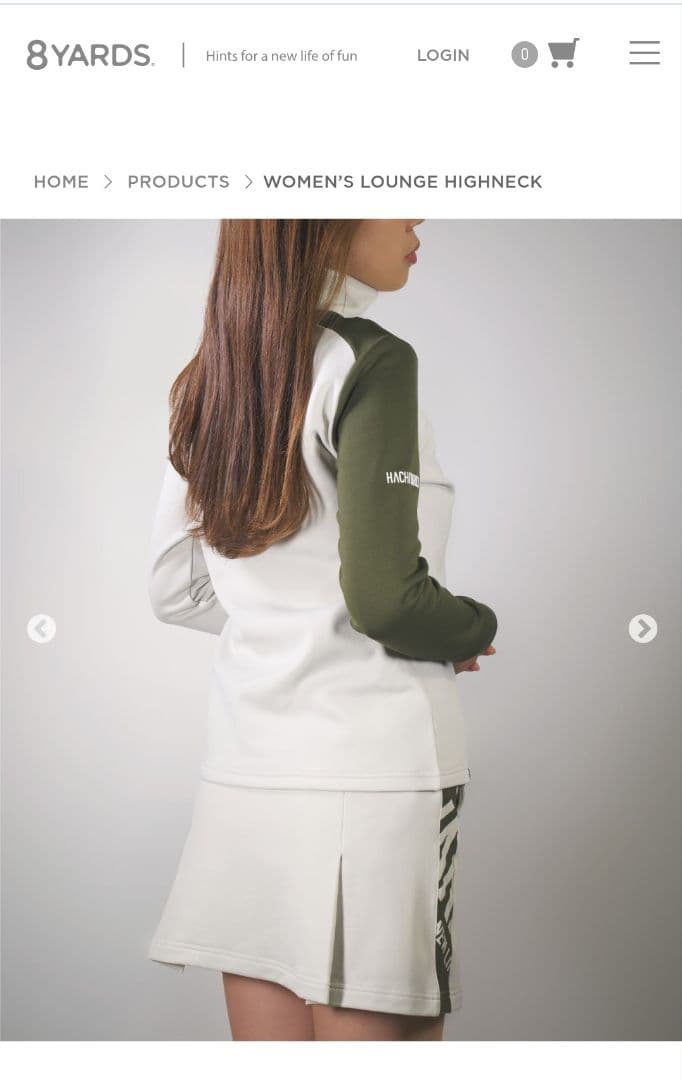The height and width of the screenshot is (1080, 682).
Task: Show previous product image
Action: tap(41, 628)
